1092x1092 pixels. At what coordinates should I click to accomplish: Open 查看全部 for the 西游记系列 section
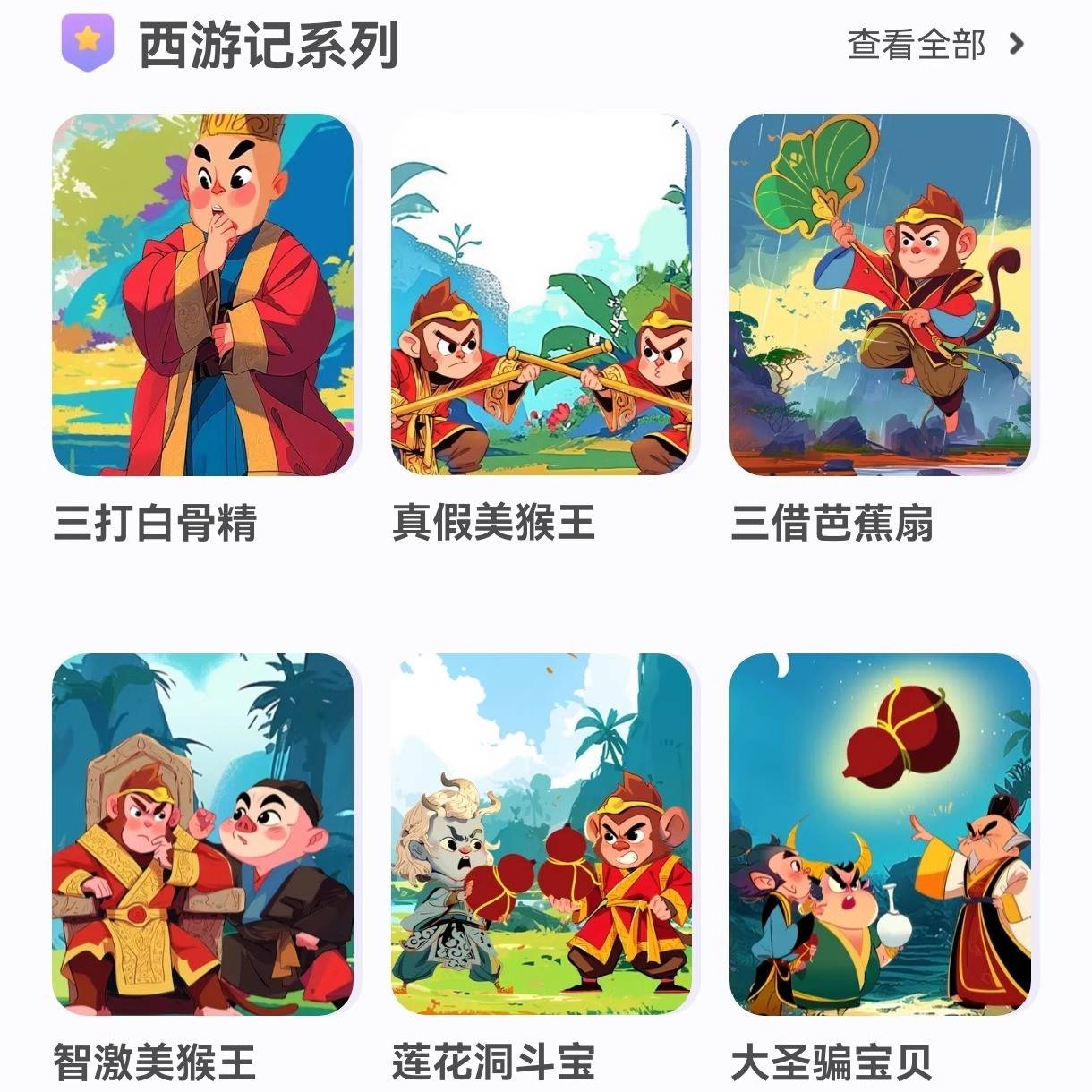click(x=934, y=45)
